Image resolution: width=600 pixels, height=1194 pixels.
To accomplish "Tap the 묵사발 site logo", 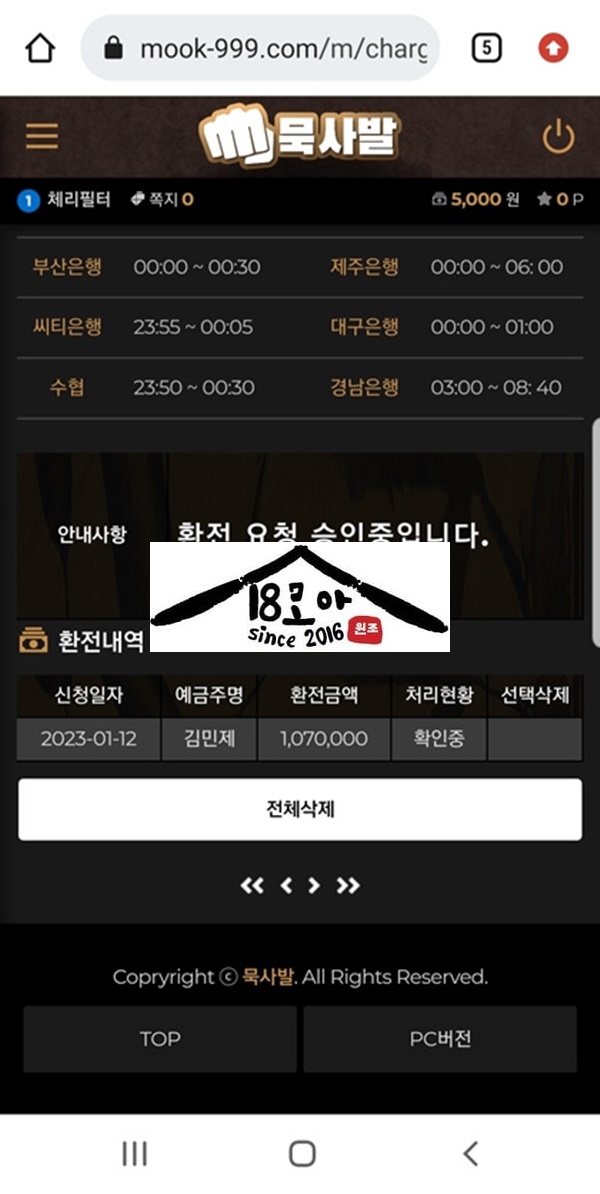I will tap(299, 137).
